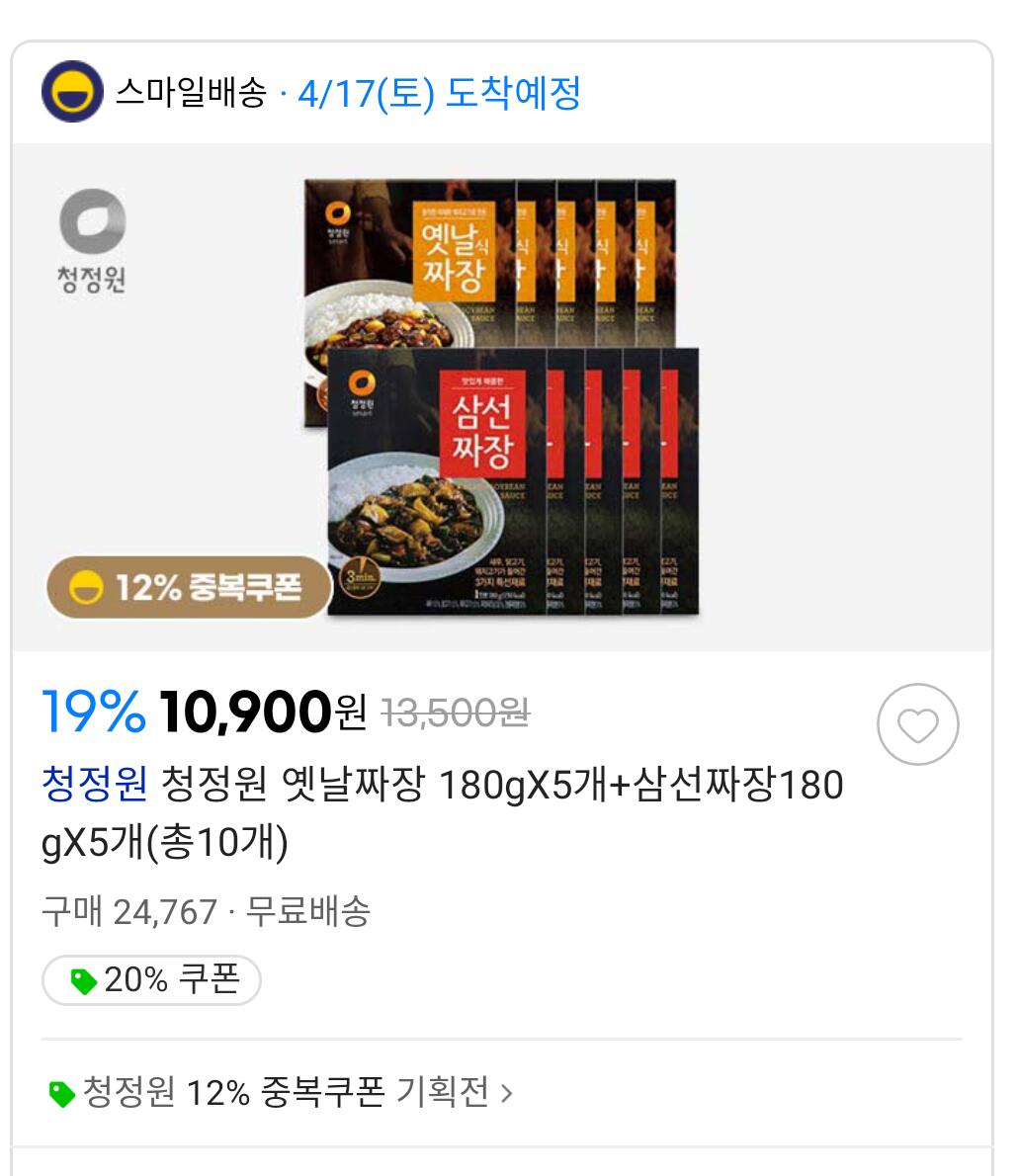Screen dimensions: 1020x1176
Task: Add the 청정원 짜장 product to wishlist
Action: 917,725
